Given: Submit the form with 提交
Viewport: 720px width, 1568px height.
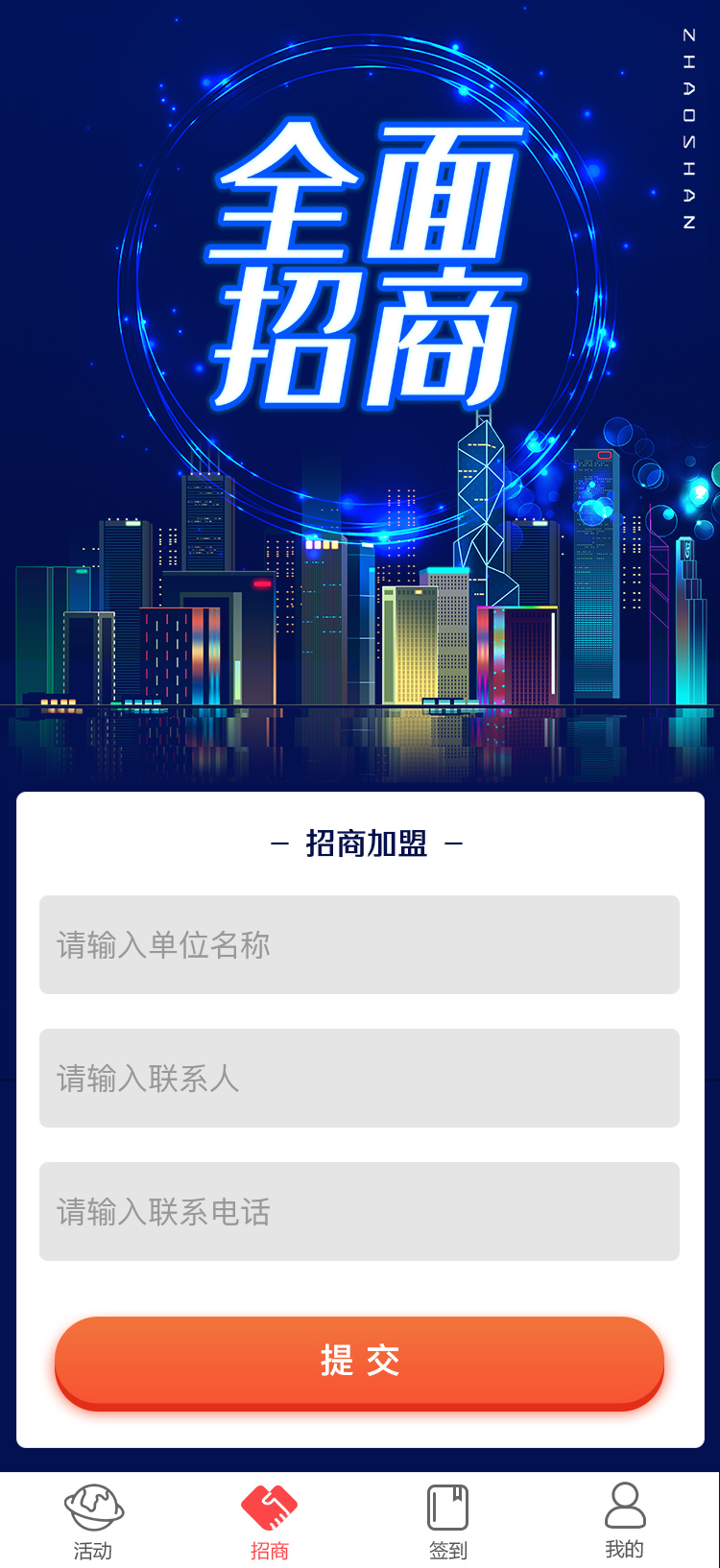Looking at the screenshot, I should (x=359, y=1361).
